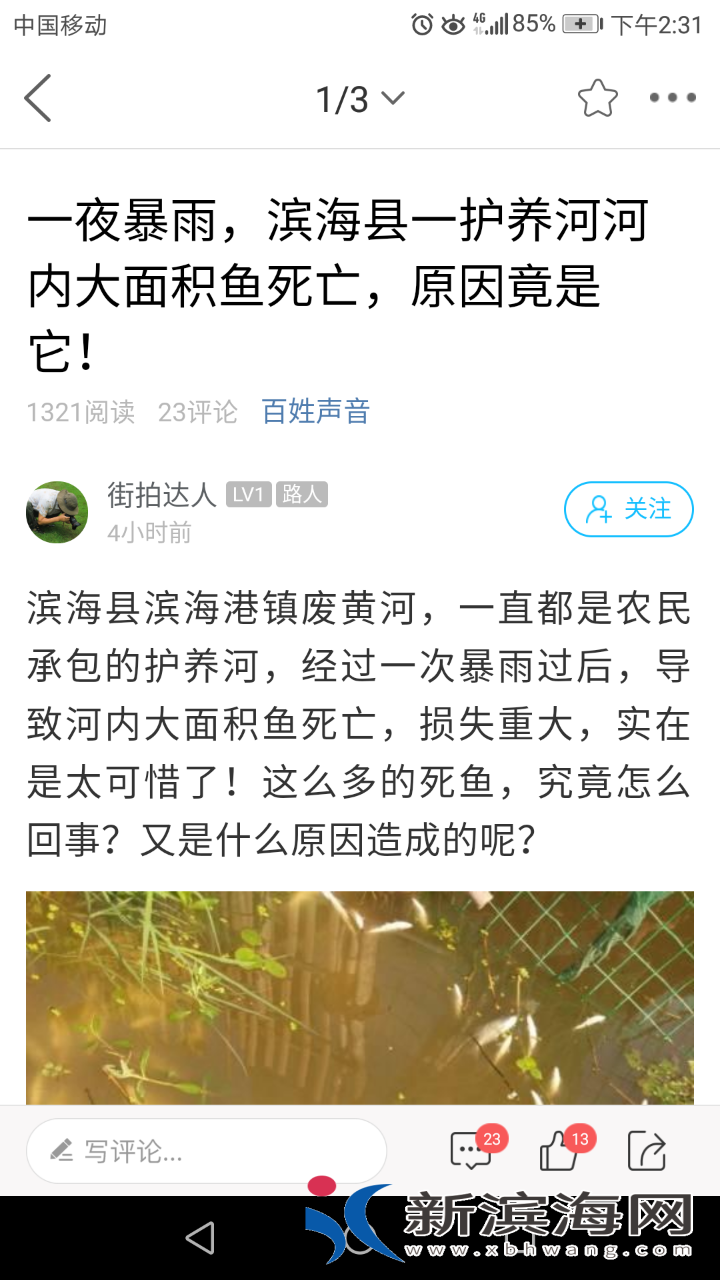Share this article
This screenshot has height=1280, width=720.
coord(646,1151)
